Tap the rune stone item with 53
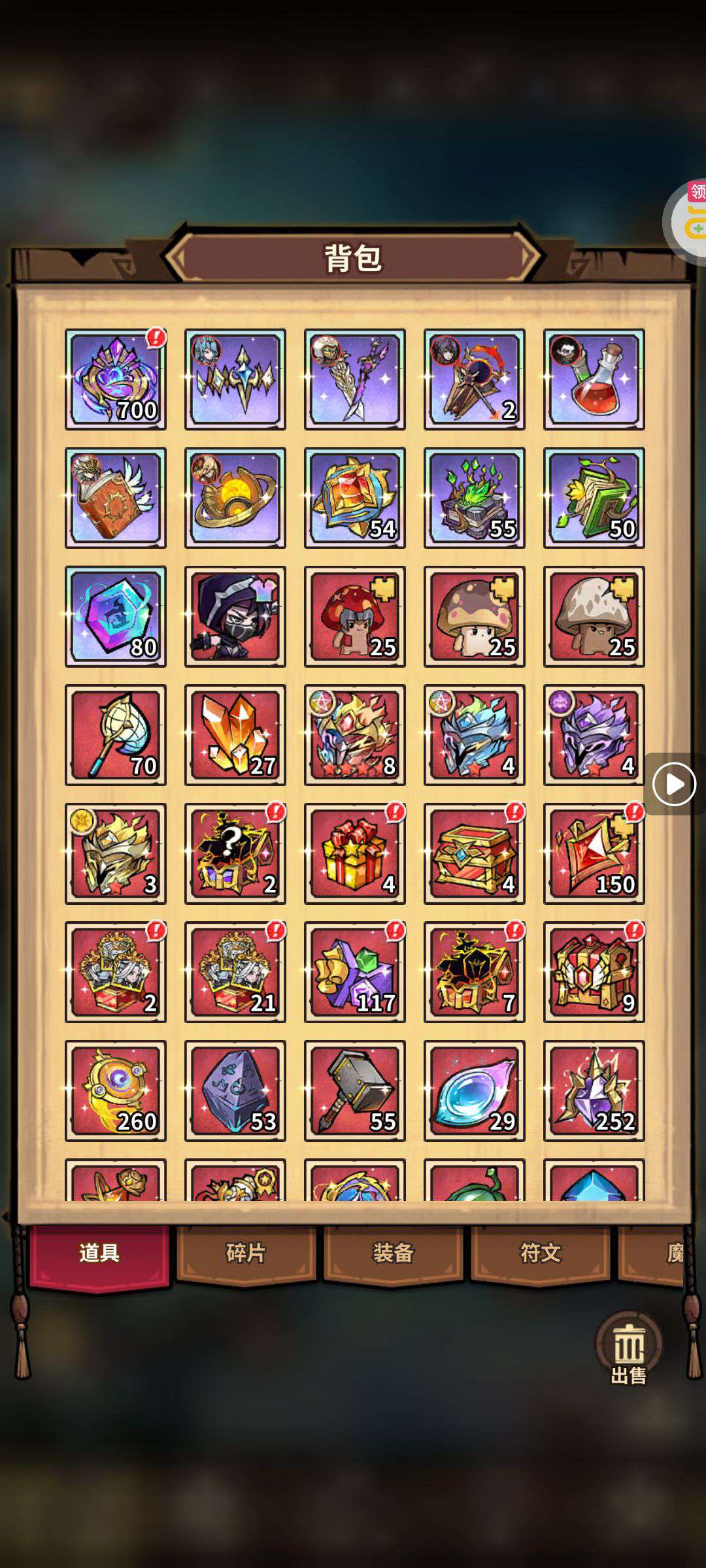 (235, 1091)
